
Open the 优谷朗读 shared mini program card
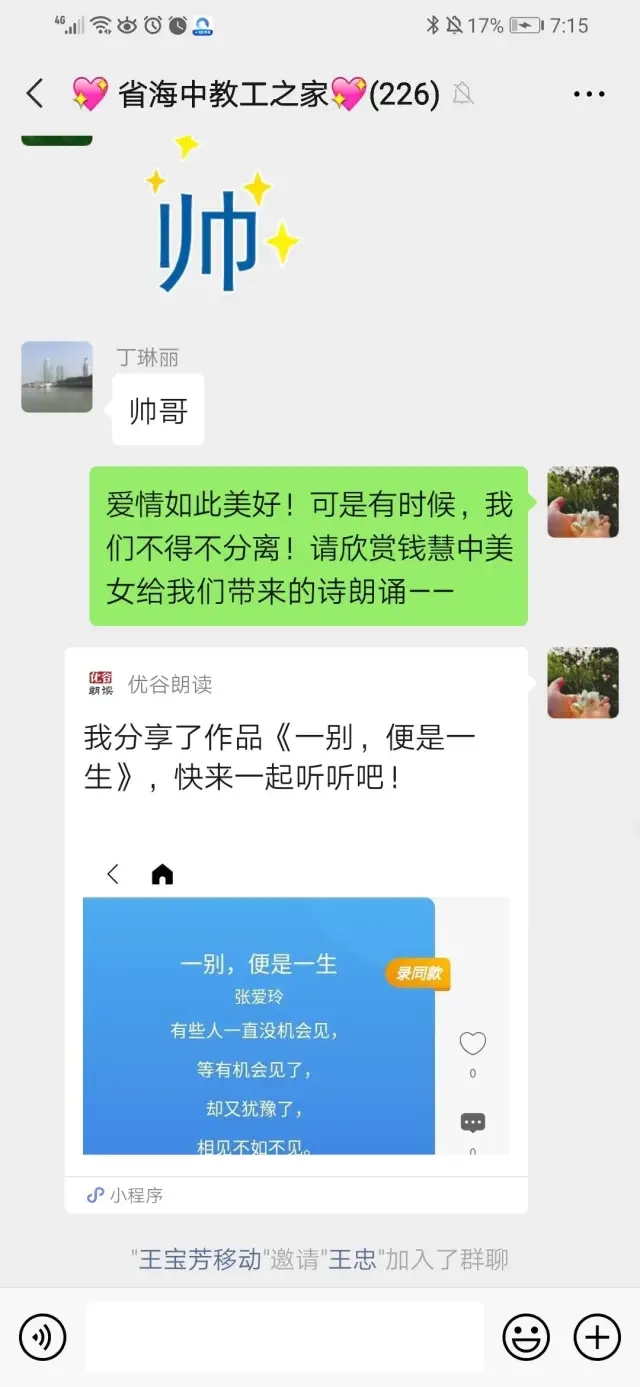pos(296,930)
